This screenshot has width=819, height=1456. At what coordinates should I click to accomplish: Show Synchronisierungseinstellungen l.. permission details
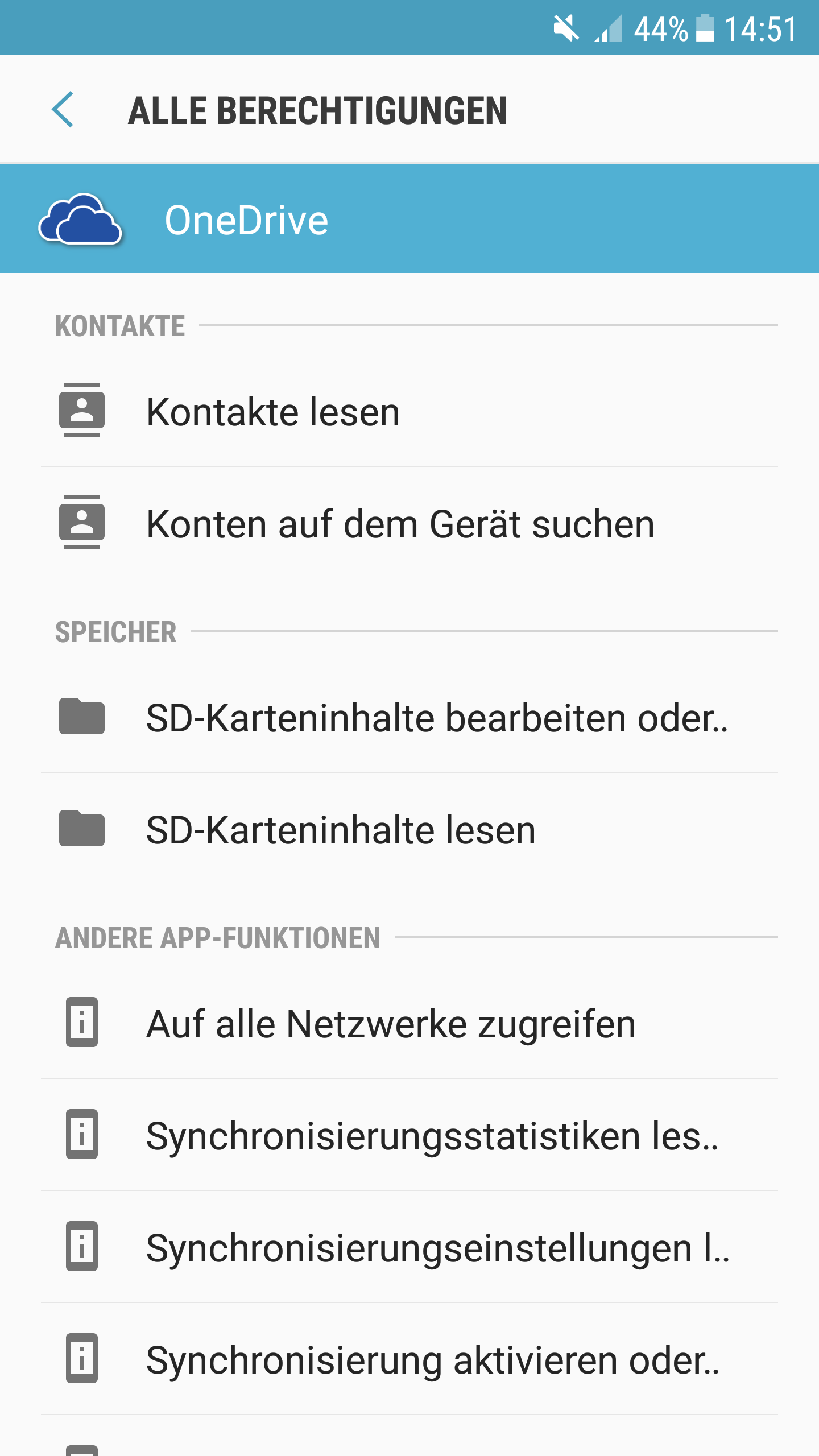(x=409, y=1247)
